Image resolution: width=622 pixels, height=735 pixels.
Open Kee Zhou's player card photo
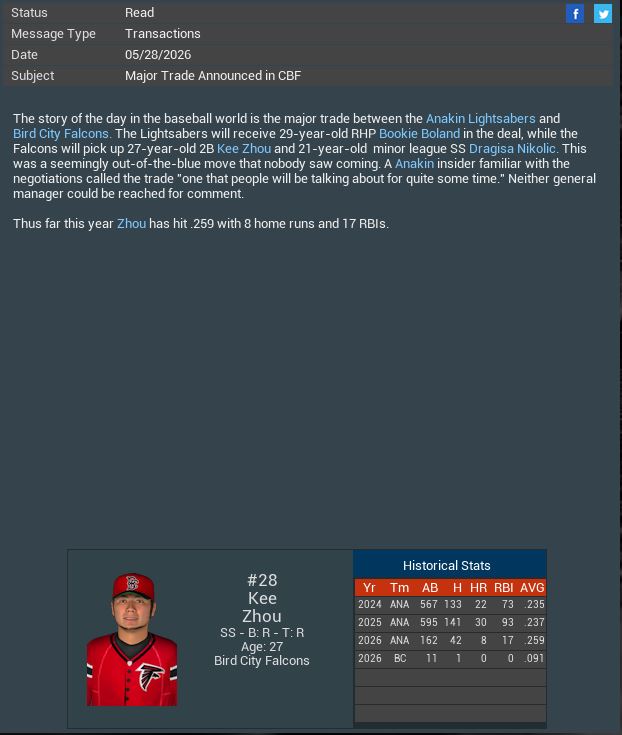[x=132, y=640]
